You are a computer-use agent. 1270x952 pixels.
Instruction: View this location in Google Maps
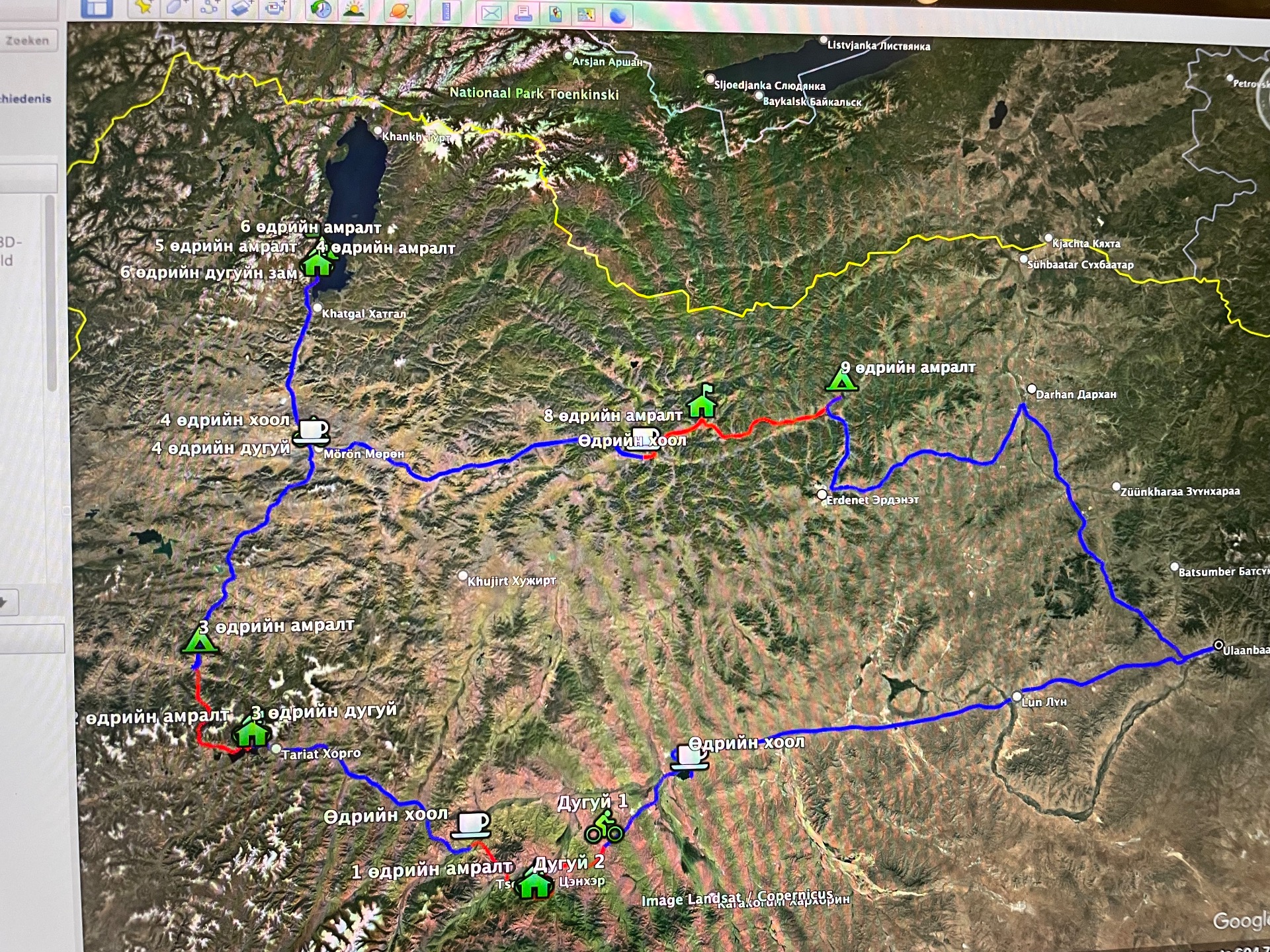(x=555, y=13)
